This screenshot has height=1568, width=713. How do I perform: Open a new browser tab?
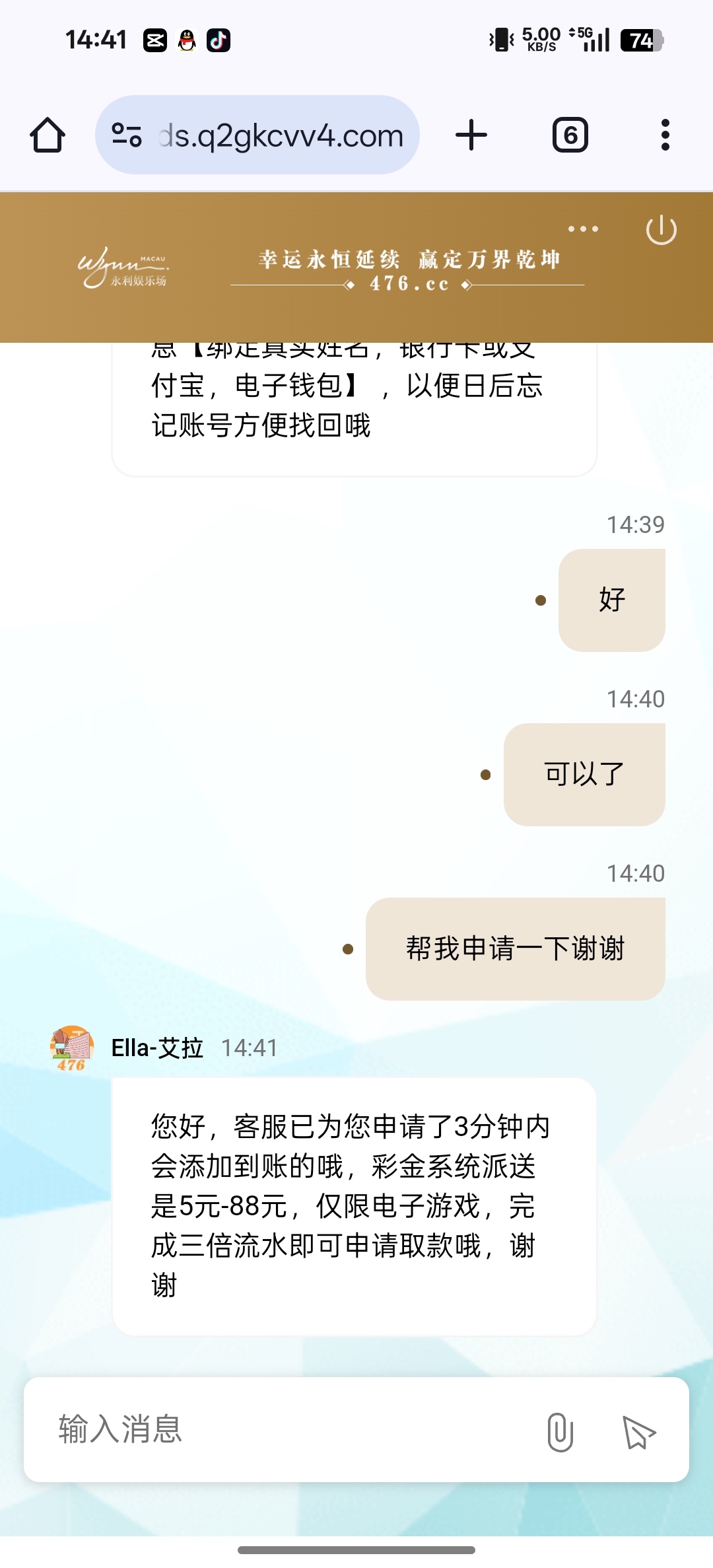(471, 135)
